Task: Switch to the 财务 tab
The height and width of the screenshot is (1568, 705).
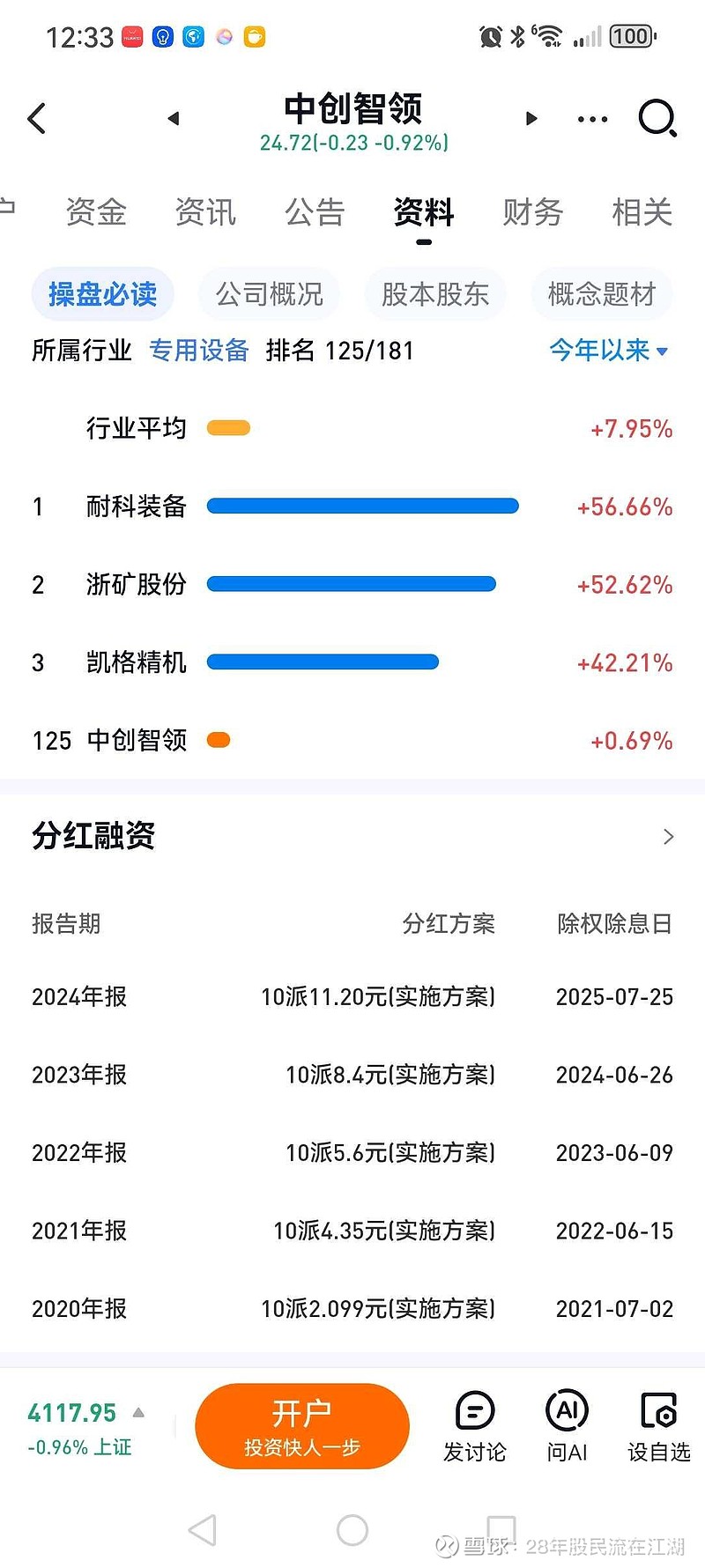Action: point(532,212)
